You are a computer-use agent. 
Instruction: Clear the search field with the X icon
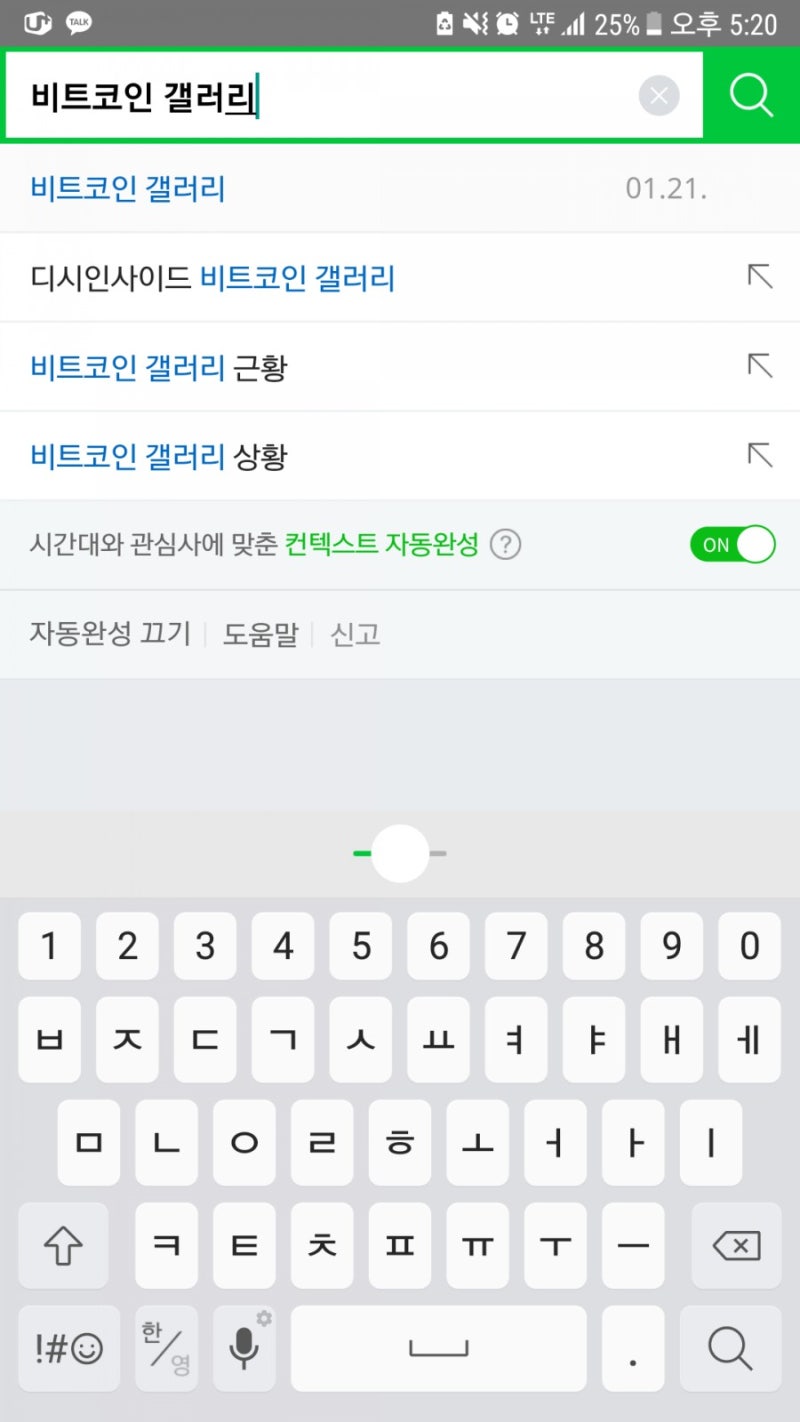point(659,95)
